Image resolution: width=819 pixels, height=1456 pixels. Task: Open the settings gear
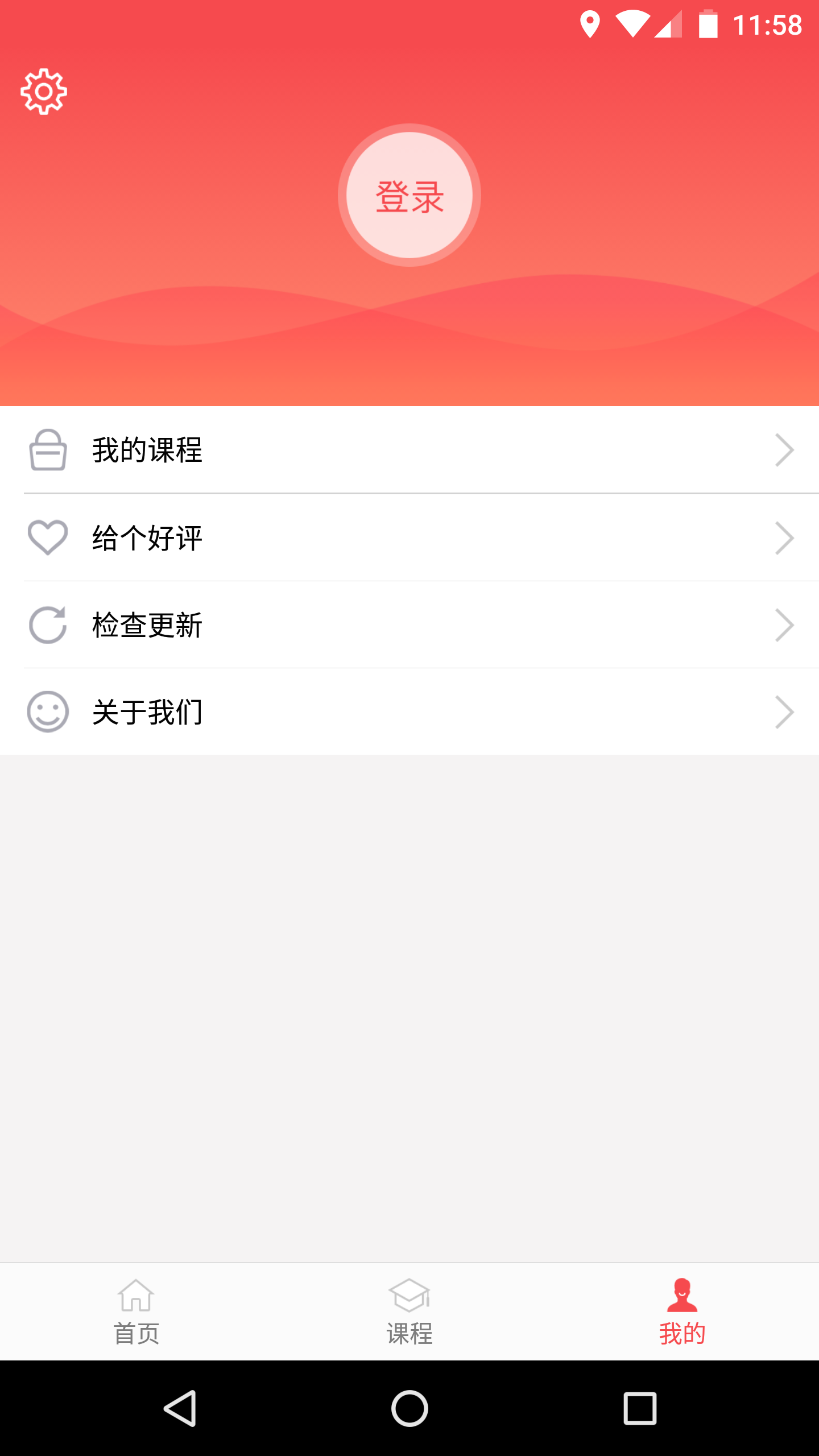click(44, 92)
